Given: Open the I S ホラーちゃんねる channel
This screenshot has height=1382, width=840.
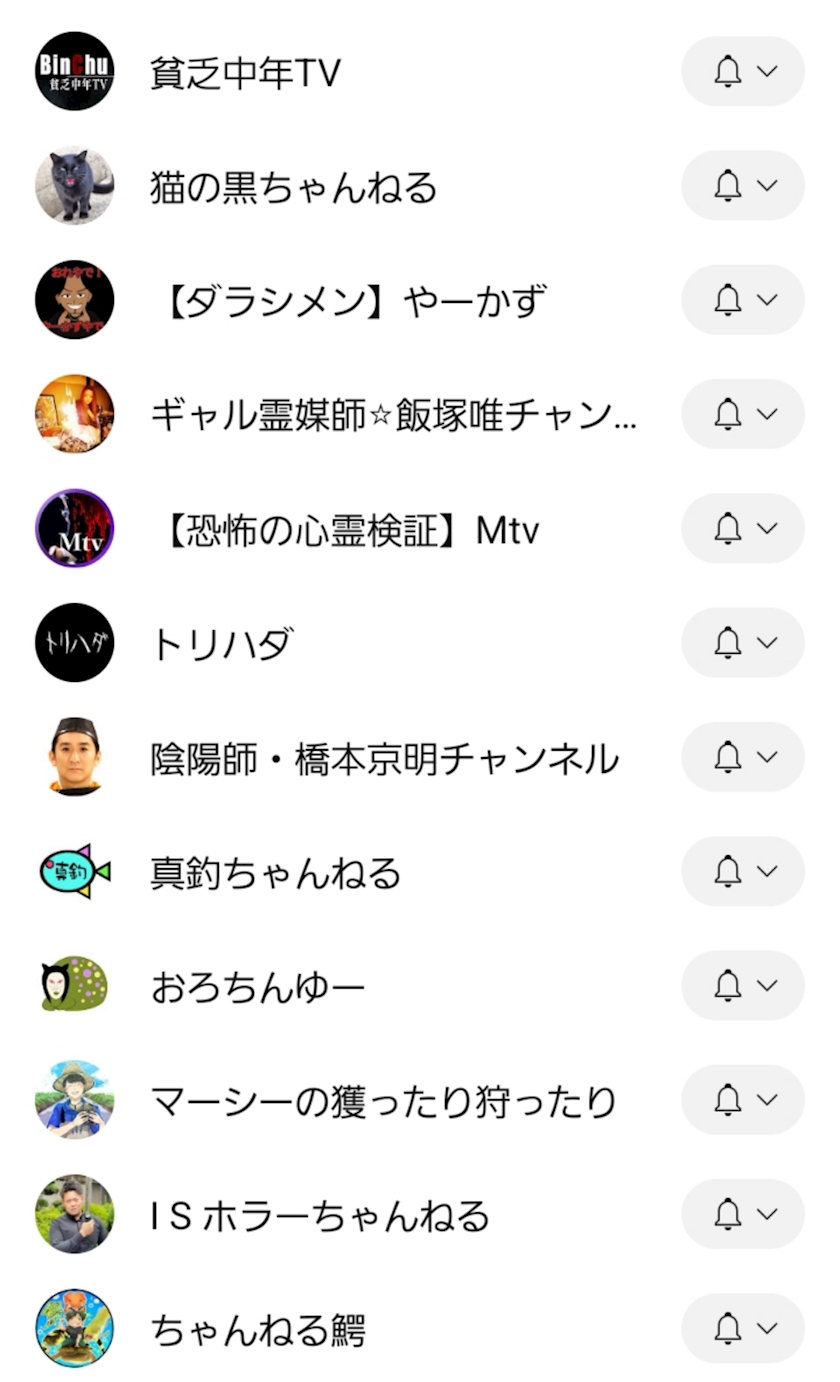Looking at the screenshot, I should (x=320, y=1215).
